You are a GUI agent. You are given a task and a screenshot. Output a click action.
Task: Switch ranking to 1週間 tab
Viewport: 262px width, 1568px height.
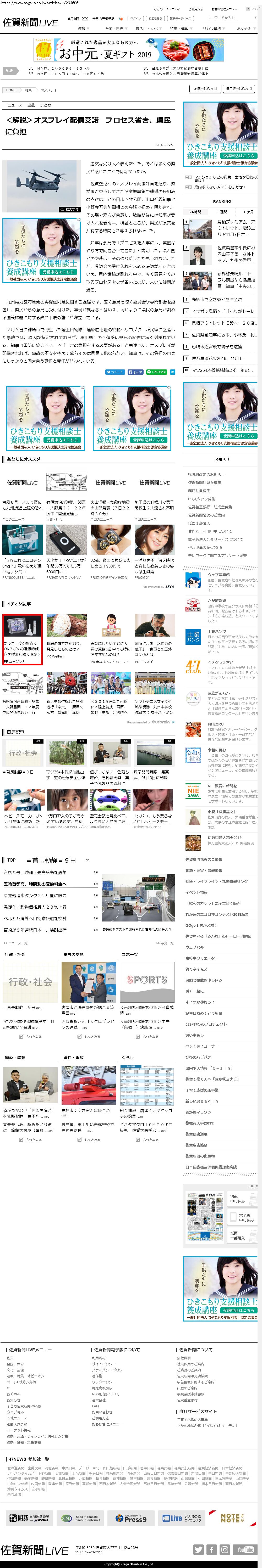(222, 212)
